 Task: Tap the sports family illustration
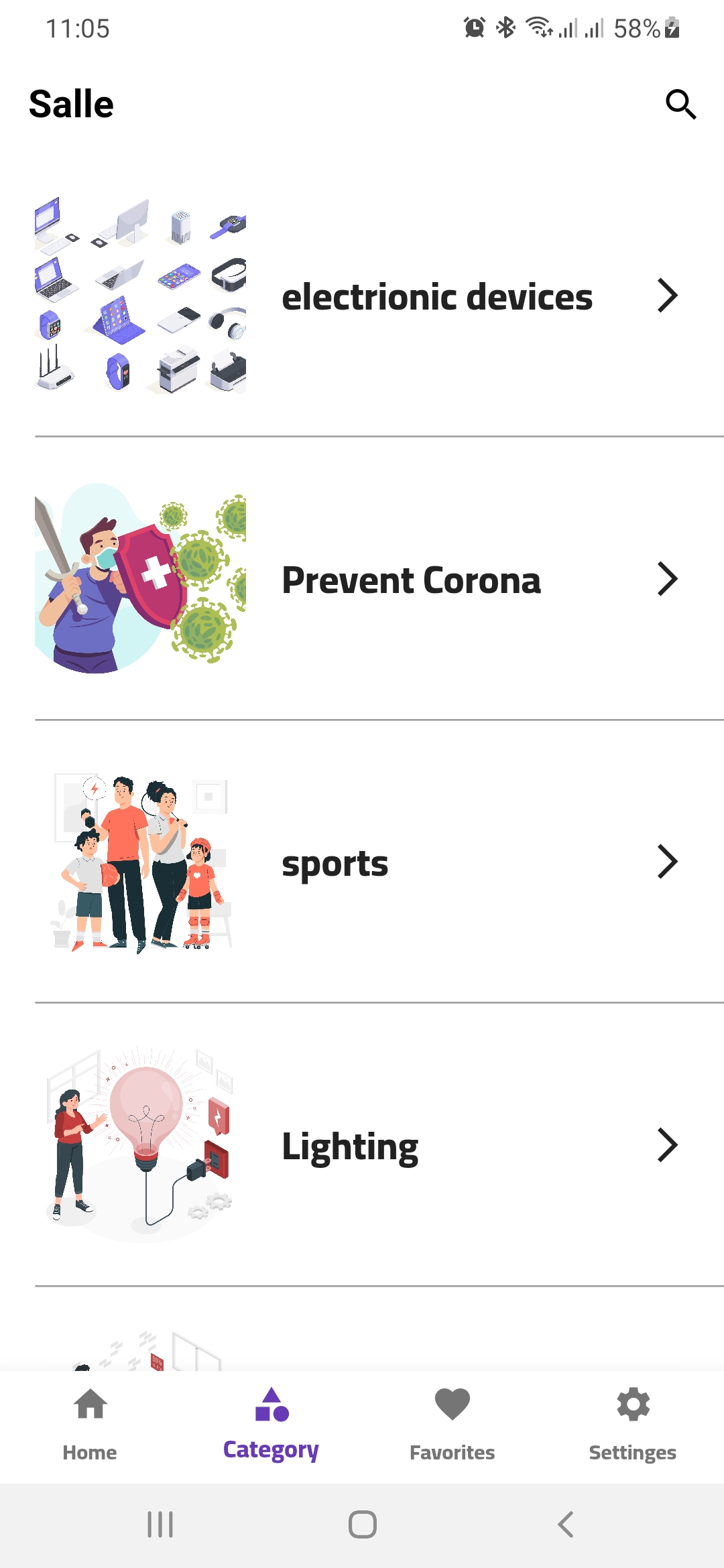coord(140,862)
